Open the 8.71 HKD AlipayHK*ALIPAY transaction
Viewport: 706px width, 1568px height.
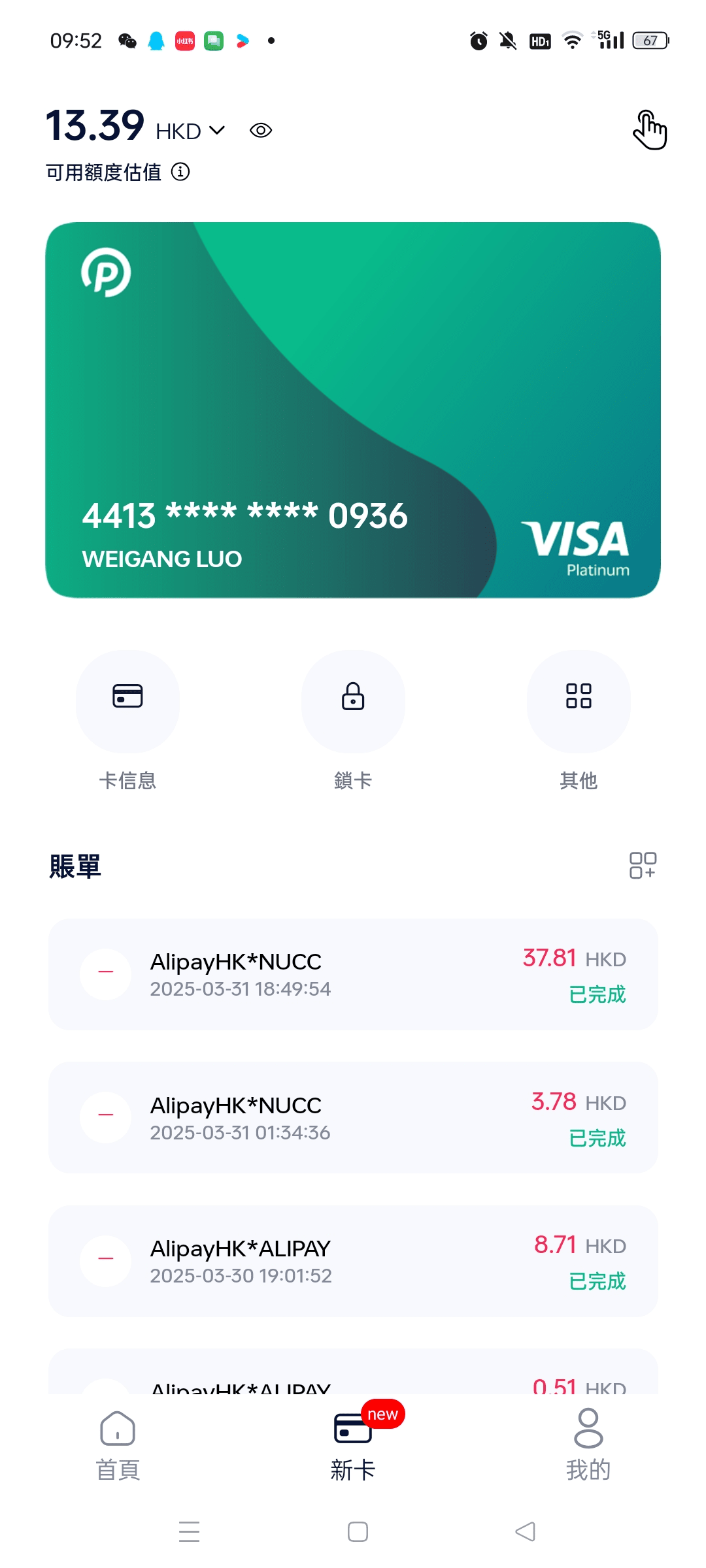(353, 1261)
